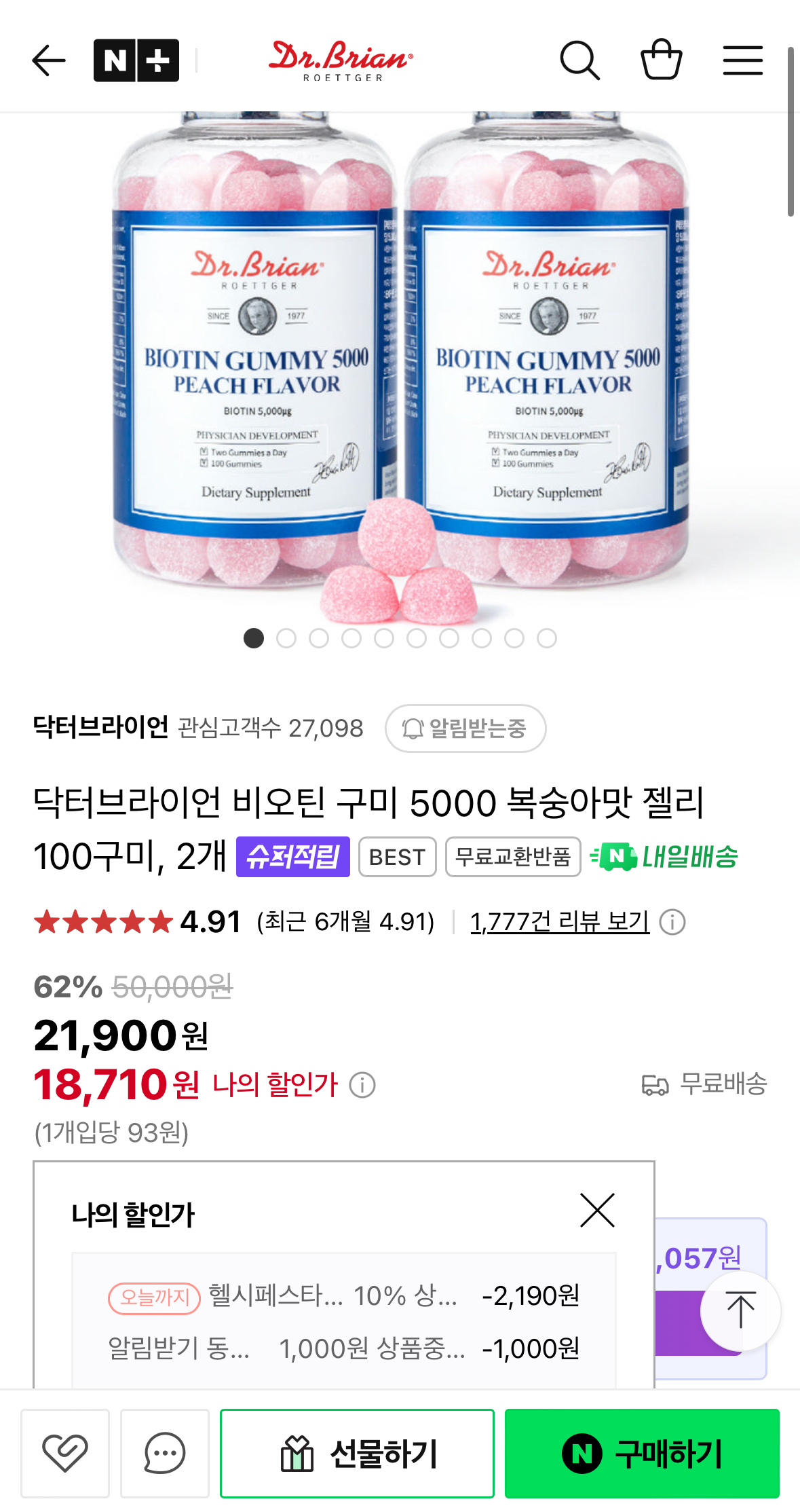Close the 나의 할인가 popup
Screen dimensions: 800x1512
point(597,1211)
